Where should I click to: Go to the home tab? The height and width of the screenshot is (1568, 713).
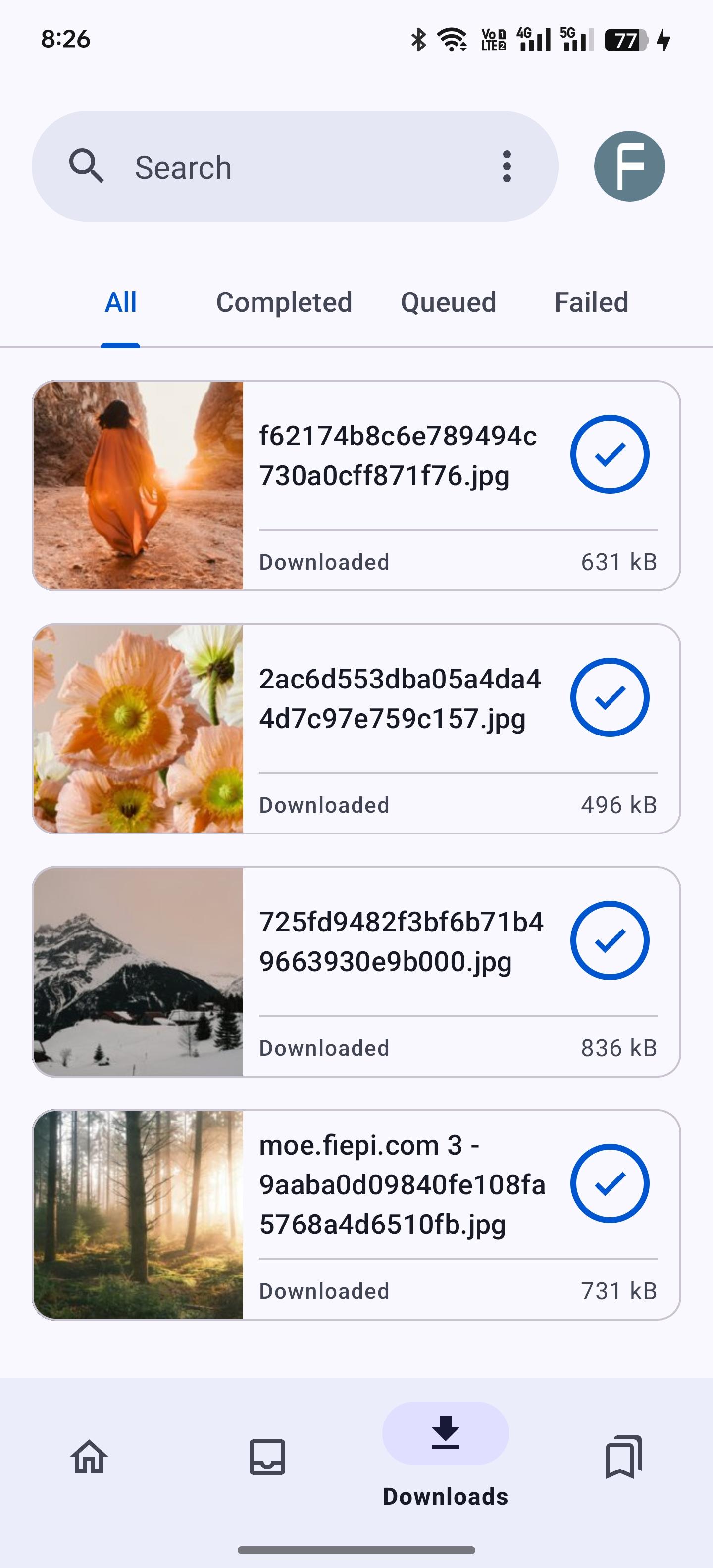point(90,1457)
